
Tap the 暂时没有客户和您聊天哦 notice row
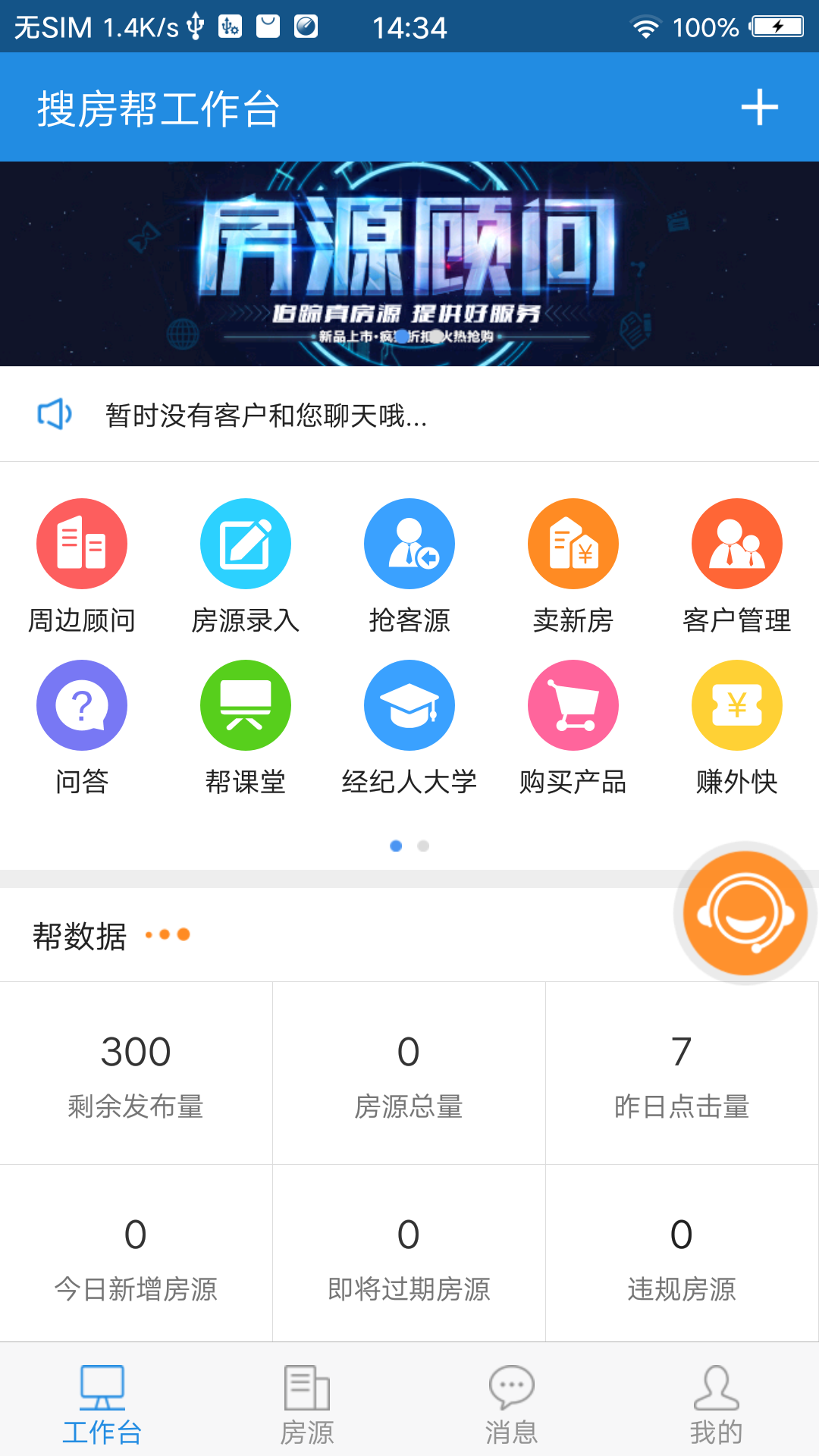[x=409, y=415]
